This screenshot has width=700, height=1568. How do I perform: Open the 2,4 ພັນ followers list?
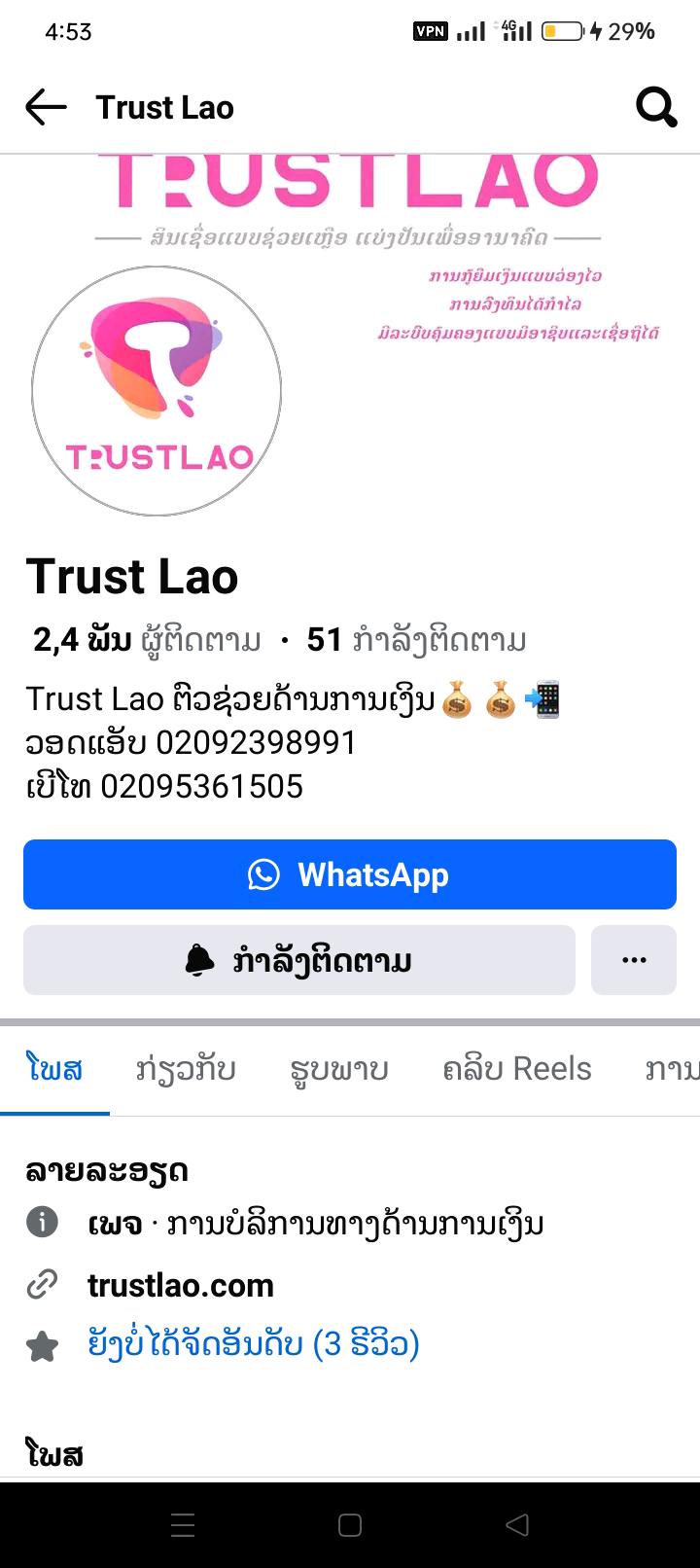click(147, 640)
